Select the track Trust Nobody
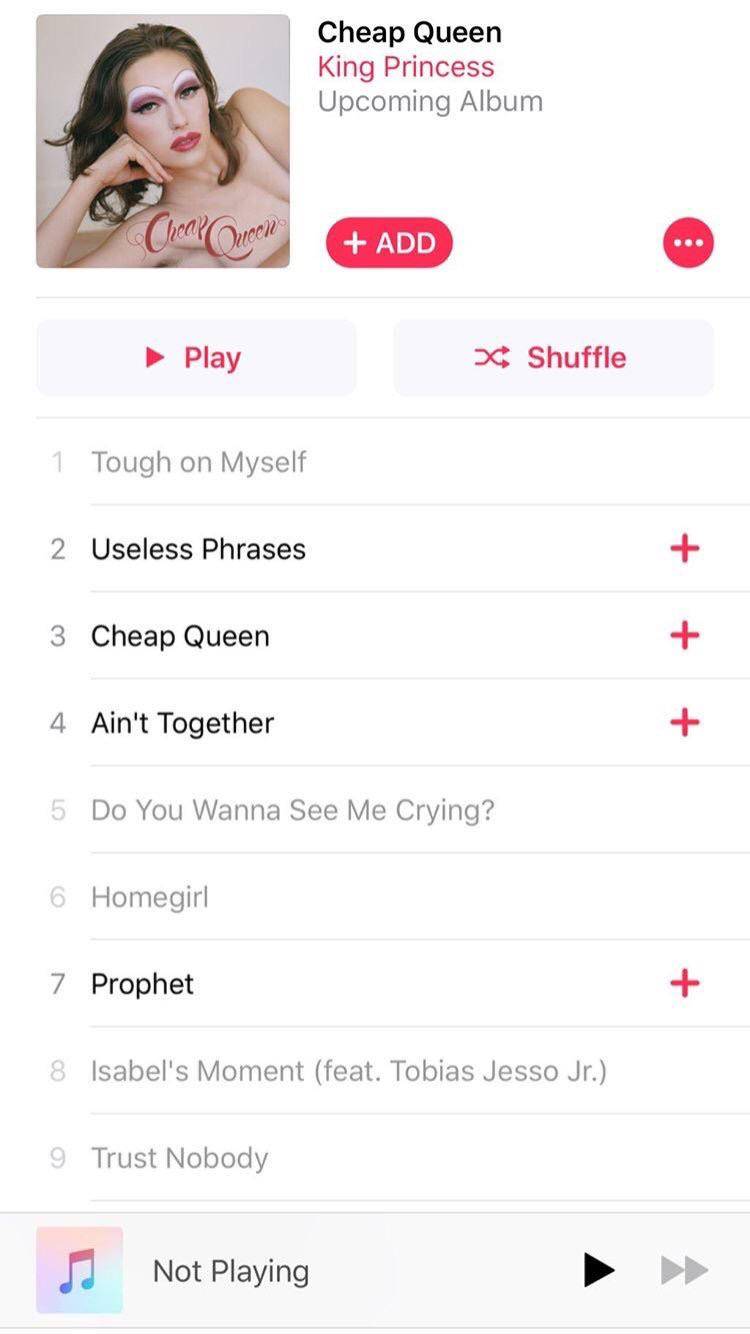This screenshot has height=1334, width=750. [x=179, y=1157]
